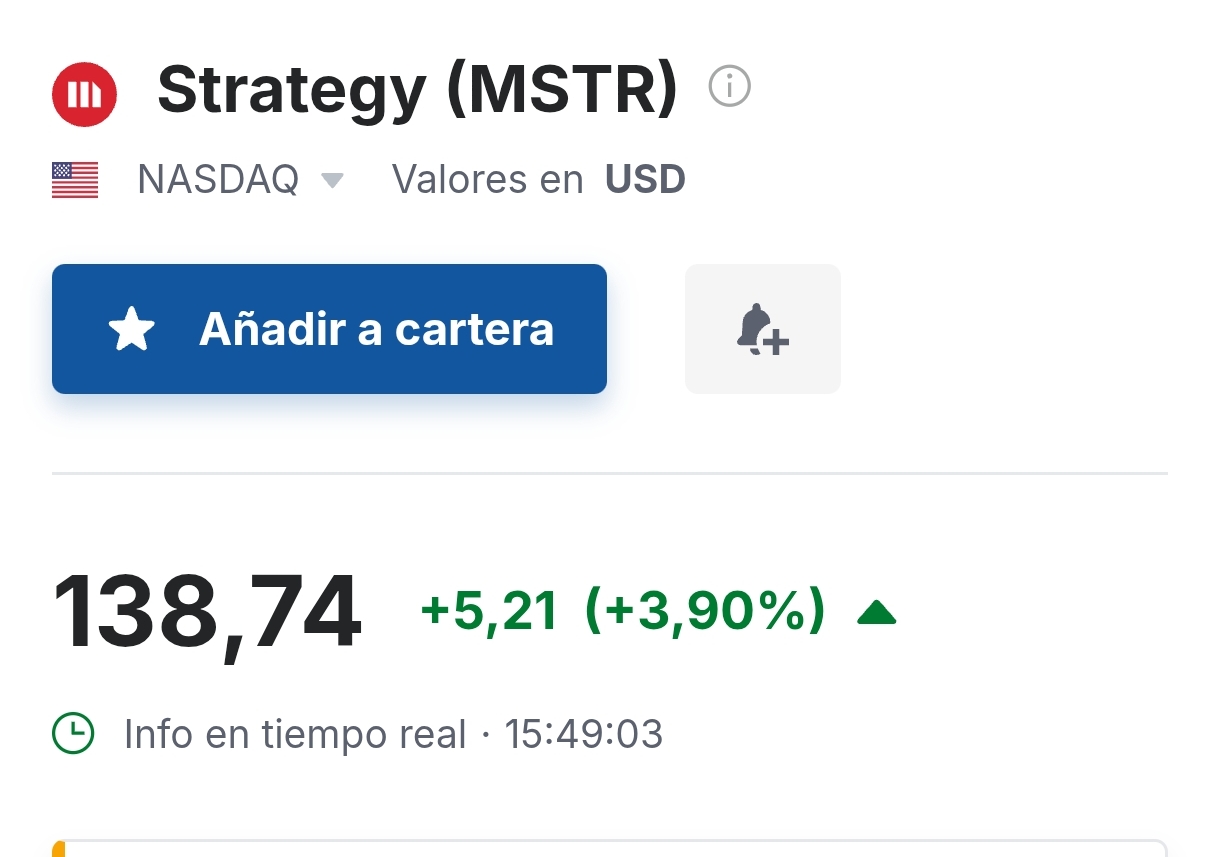
Task: Open the info icon next to Strategy (MSTR)
Action: [729, 88]
